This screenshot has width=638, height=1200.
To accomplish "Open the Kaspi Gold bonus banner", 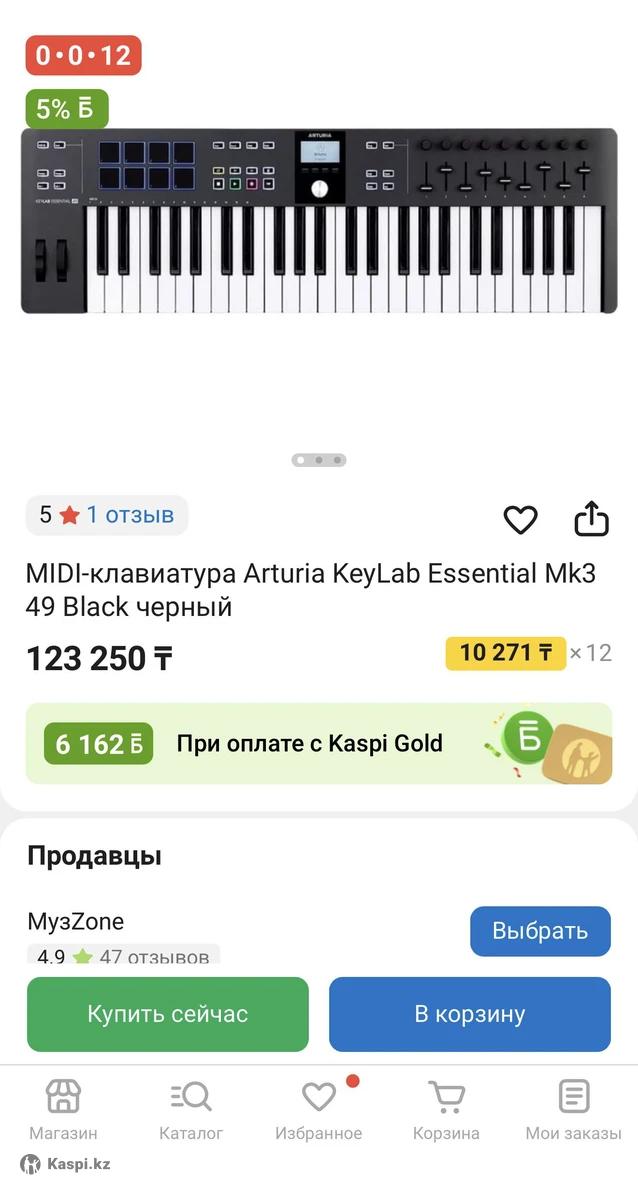I will (319, 744).
